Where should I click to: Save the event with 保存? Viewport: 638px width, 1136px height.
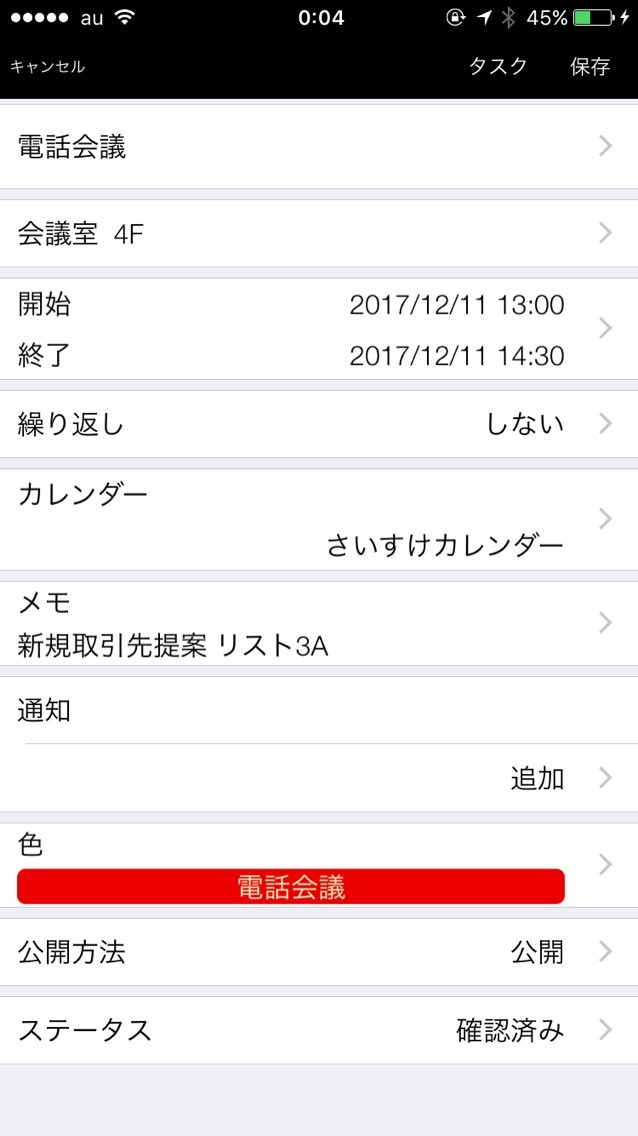coord(590,67)
